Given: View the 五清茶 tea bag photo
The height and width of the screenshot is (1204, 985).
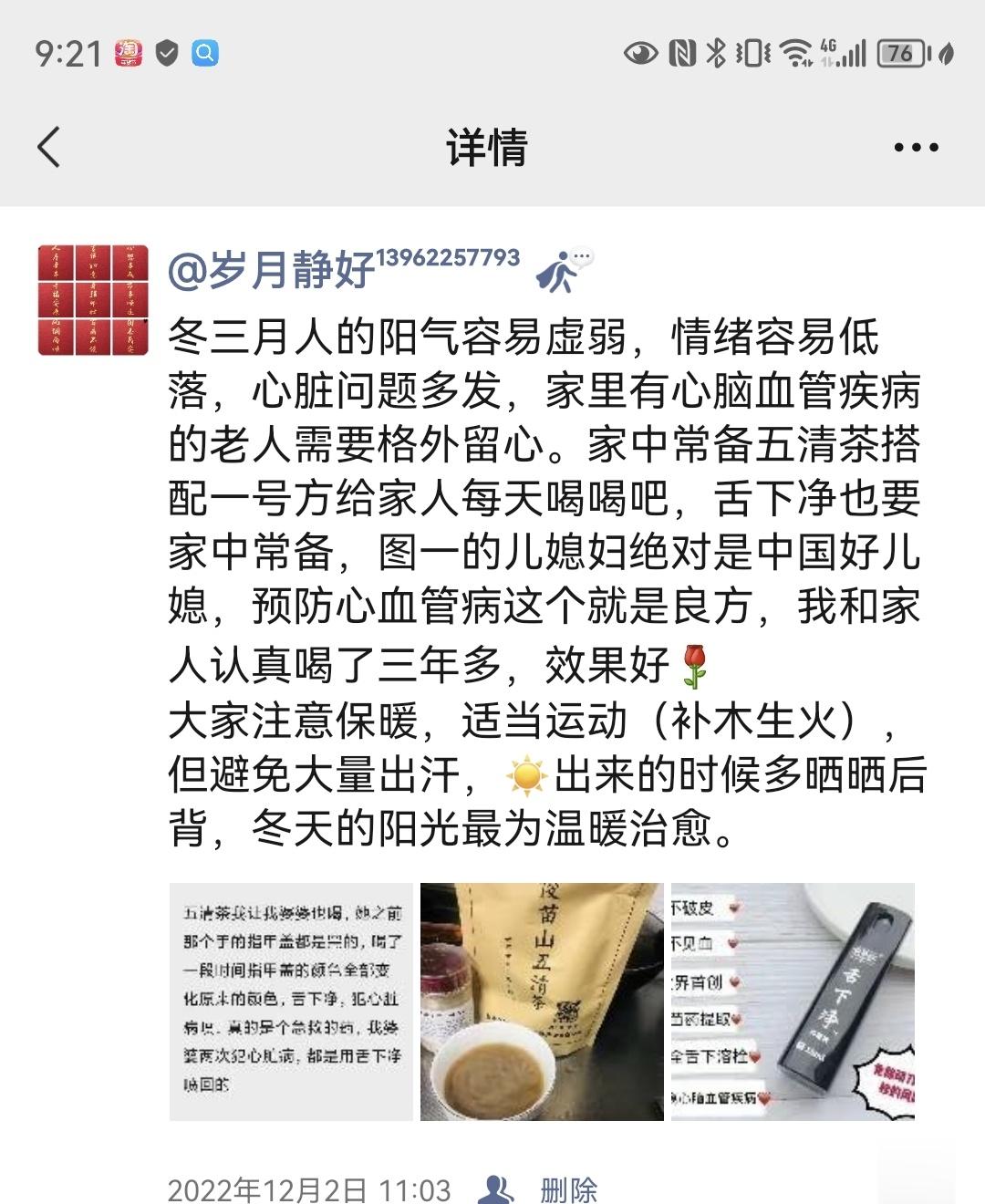Looking at the screenshot, I should point(541,1001).
